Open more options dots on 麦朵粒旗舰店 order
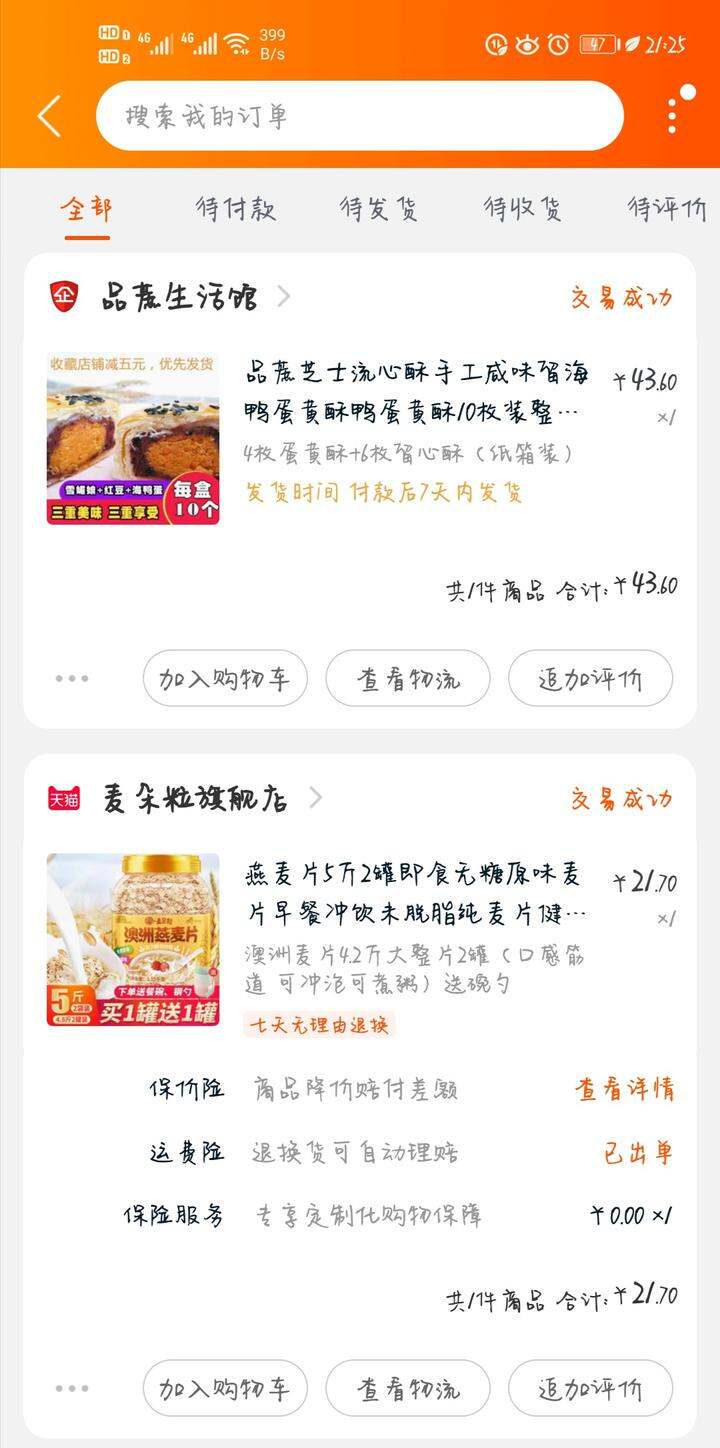Image resolution: width=720 pixels, height=1448 pixels. point(72,1388)
